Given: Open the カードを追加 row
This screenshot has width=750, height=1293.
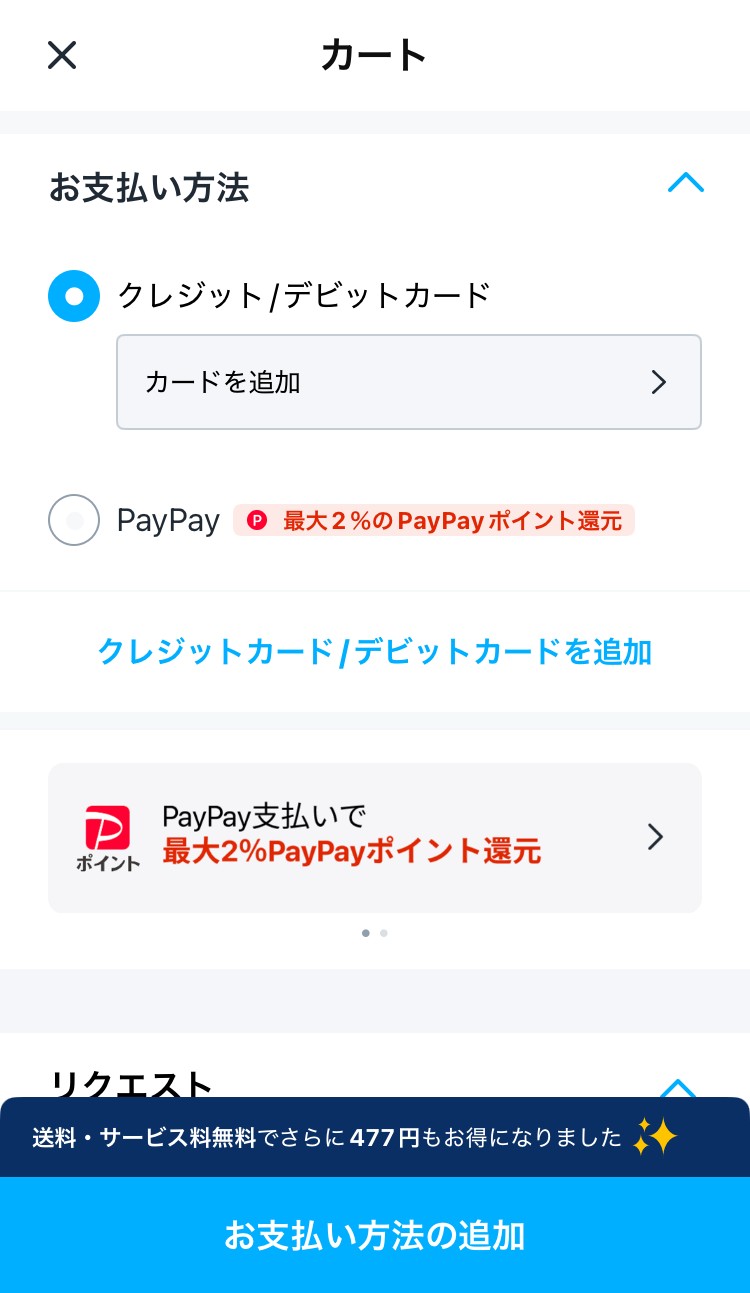Looking at the screenshot, I should (x=409, y=382).
